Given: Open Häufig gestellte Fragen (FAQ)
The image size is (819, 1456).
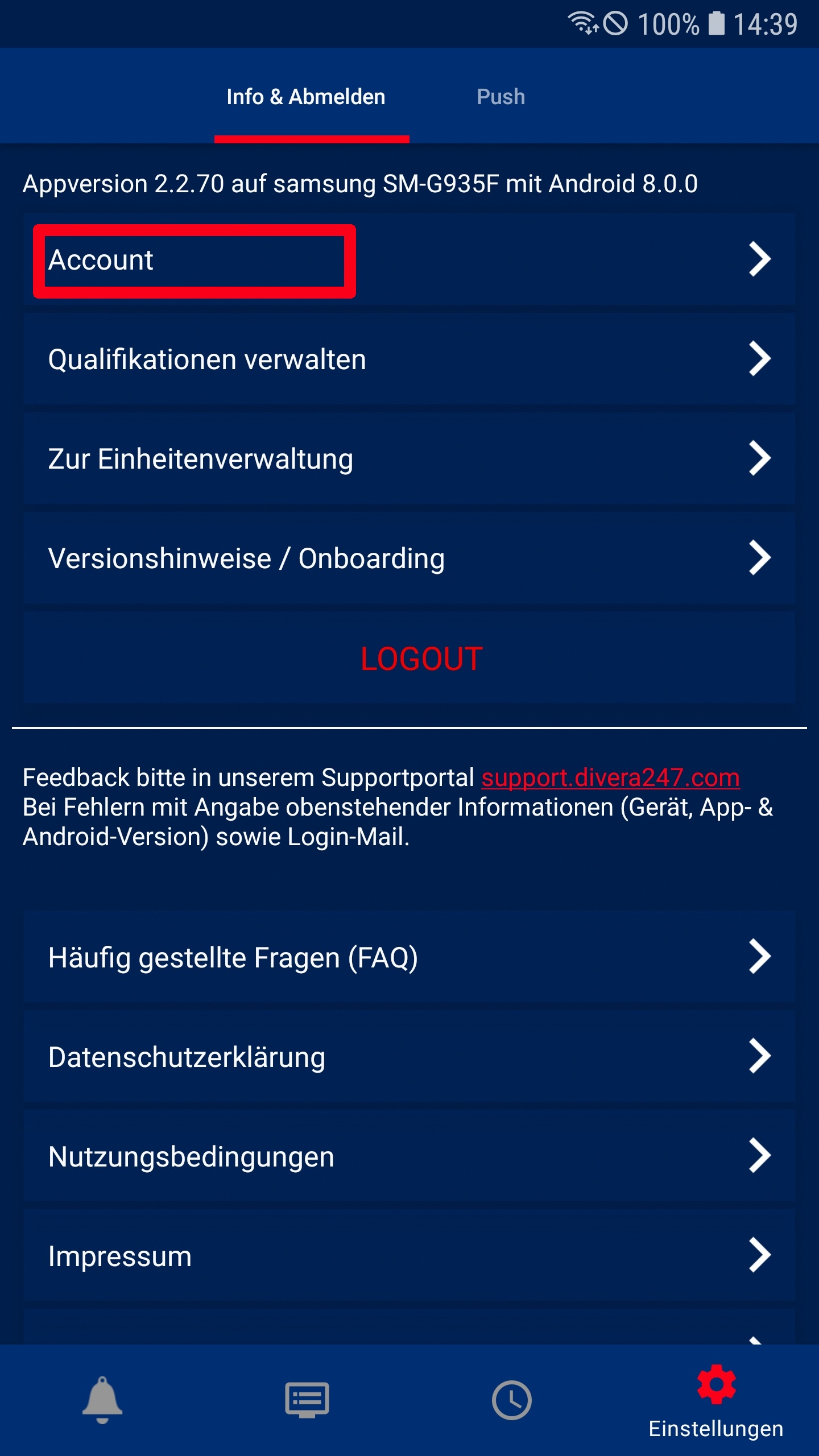Looking at the screenshot, I should pos(409,957).
